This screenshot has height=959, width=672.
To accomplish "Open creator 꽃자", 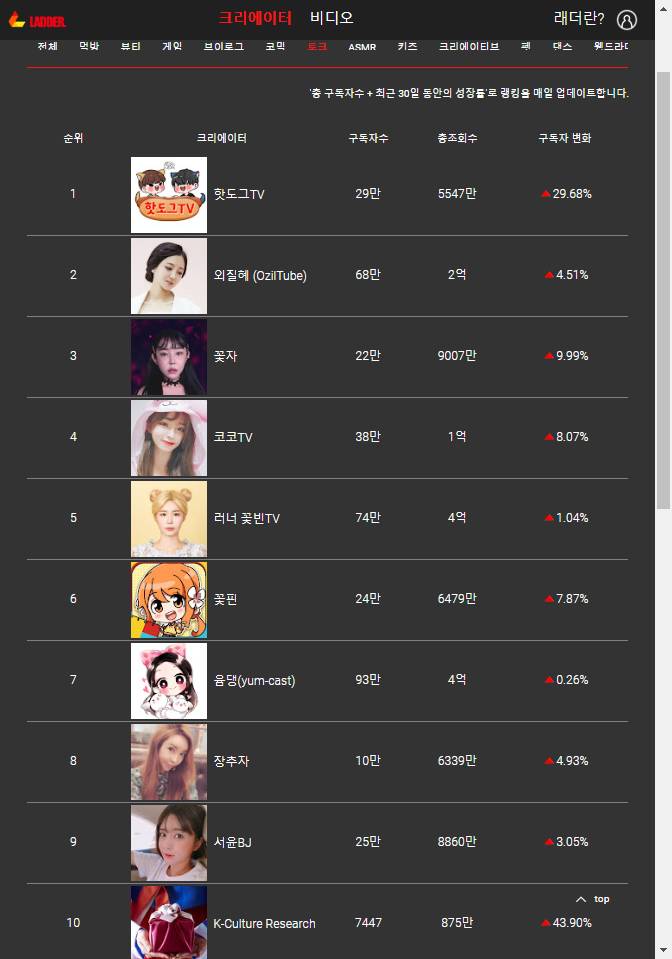I will point(225,356).
